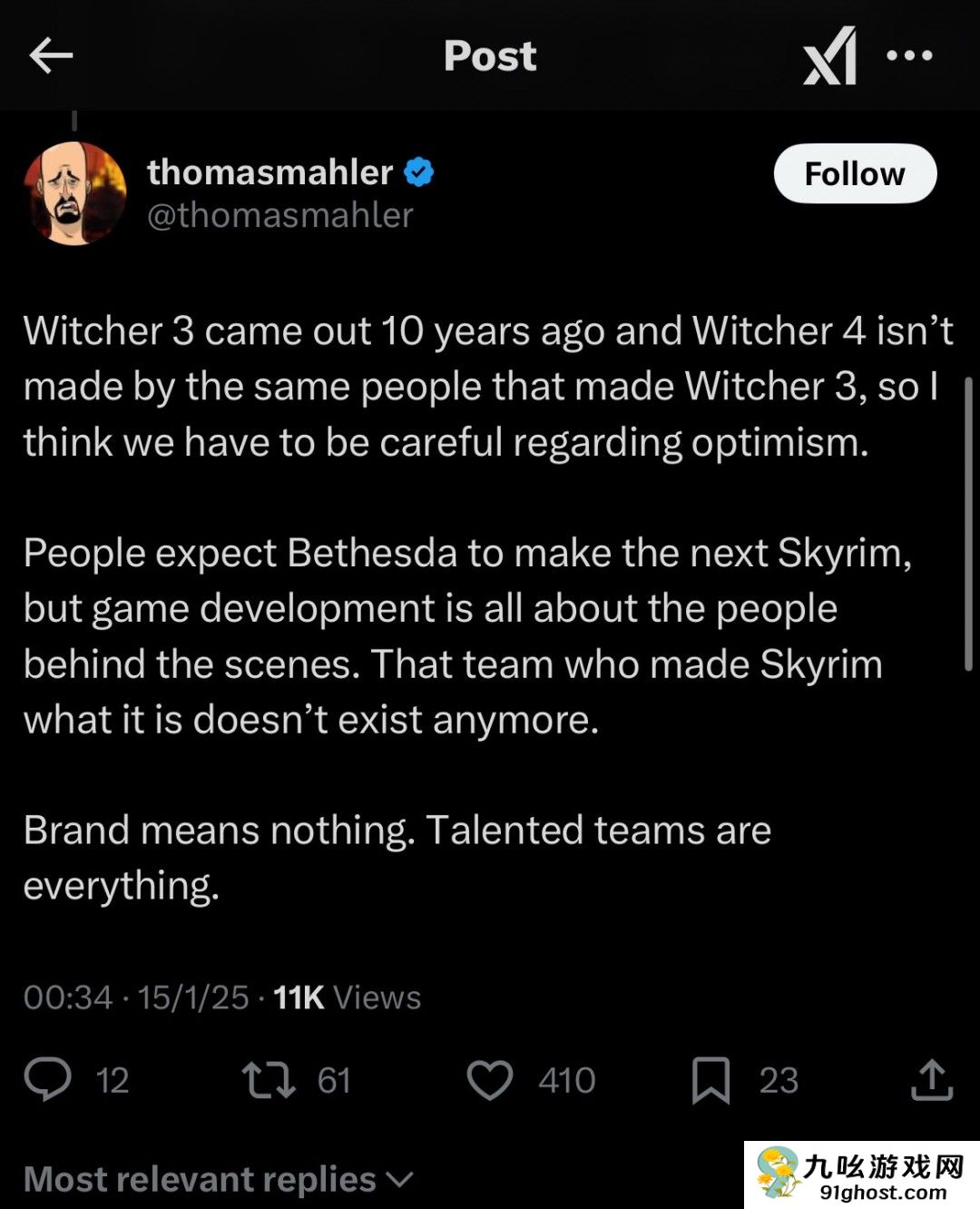Open the three-dot overflow menu

coord(909,55)
